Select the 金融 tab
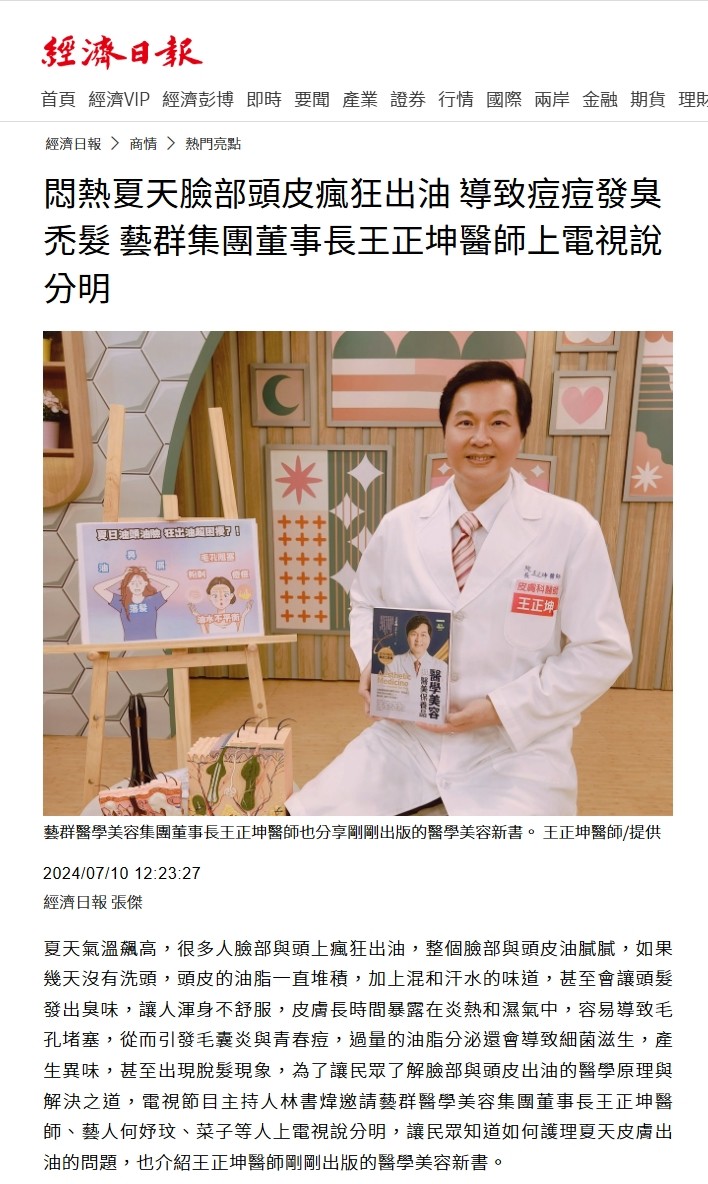This screenshot has width=708, height=1184. [600, 99]
